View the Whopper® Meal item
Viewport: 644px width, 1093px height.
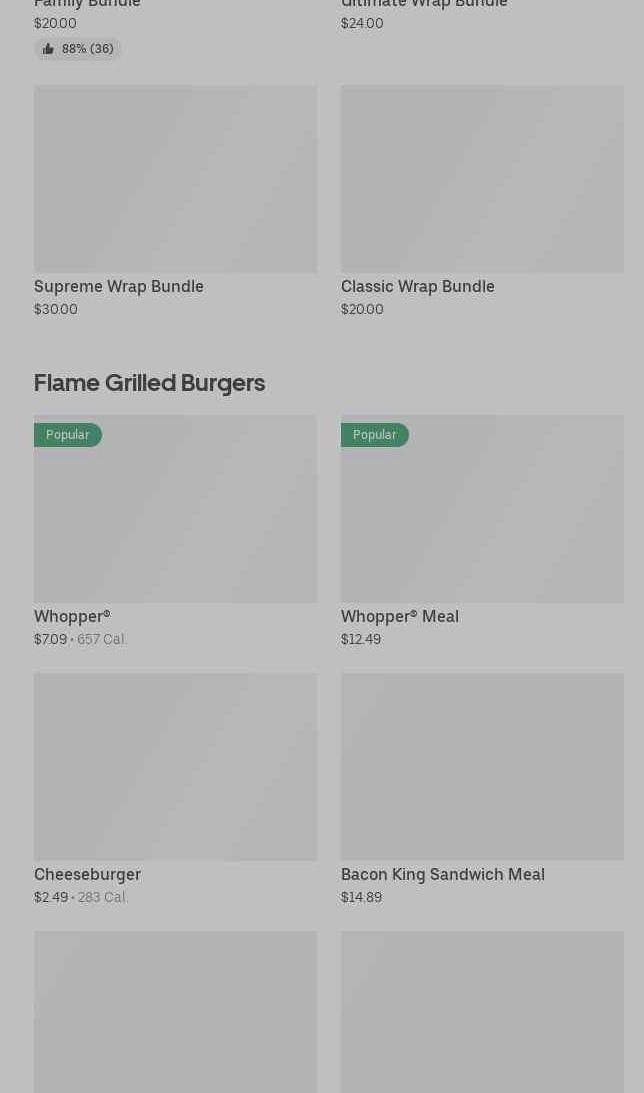click(x=482, y=531)
